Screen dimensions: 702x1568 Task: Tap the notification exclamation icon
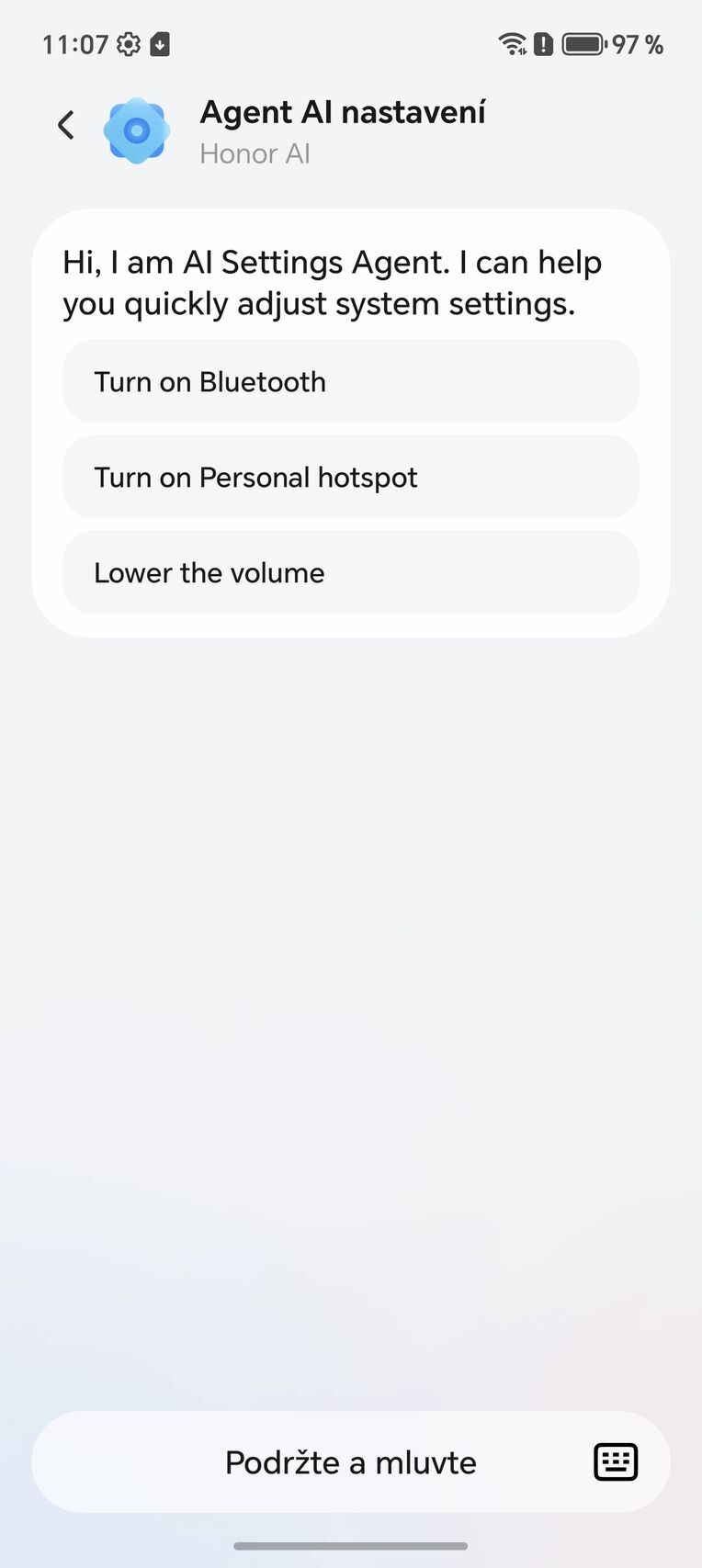point(542,43)
